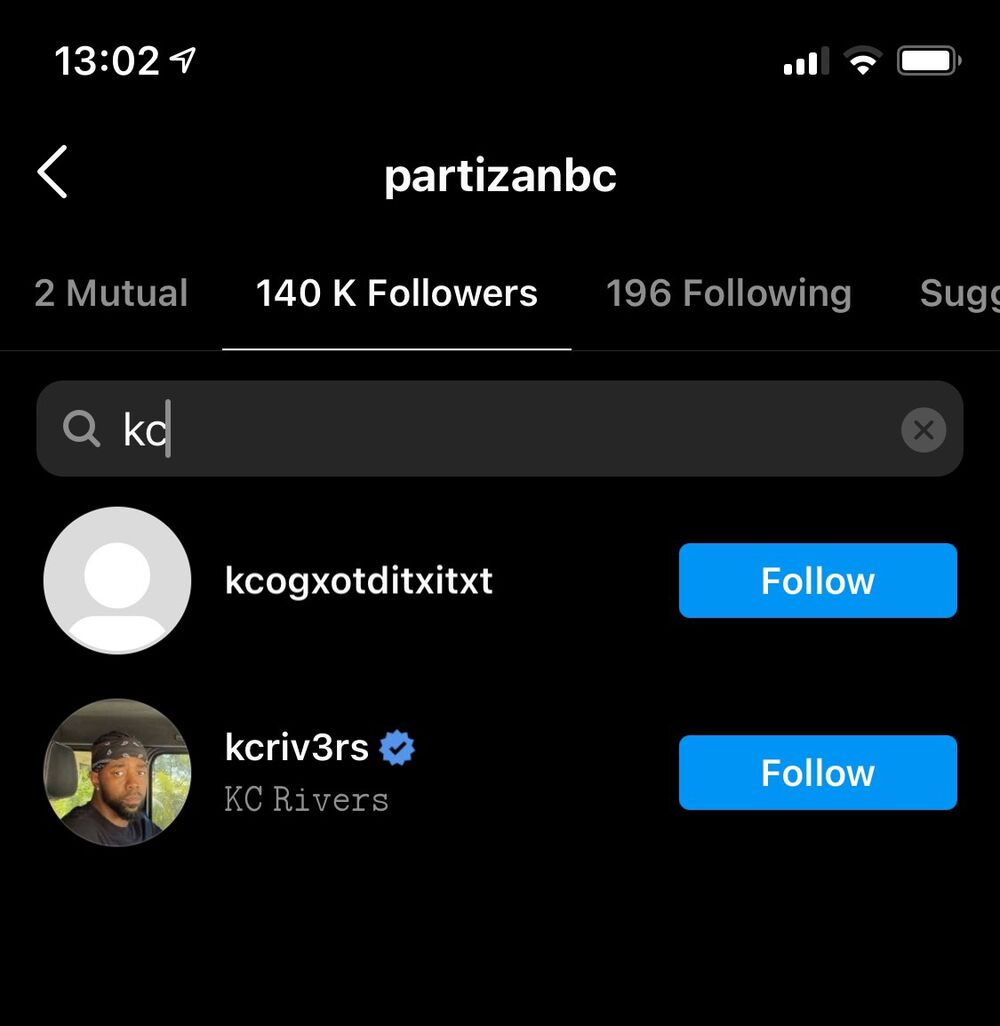The width and height of the screenshot is (1000, 1026).
Task: Follow the account kcriv3rs
Action: (x=817, y=772)
